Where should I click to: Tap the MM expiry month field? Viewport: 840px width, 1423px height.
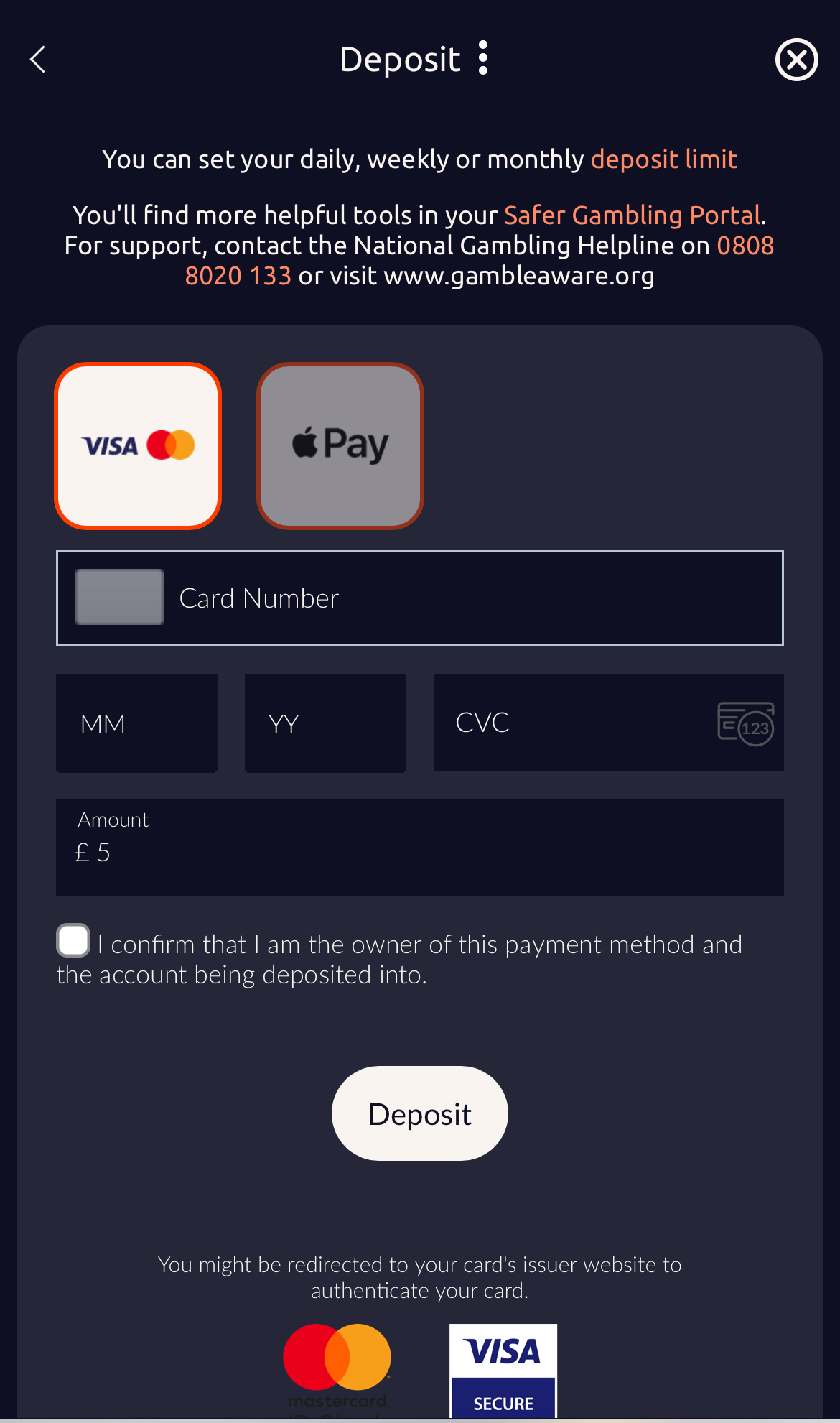coord(136,723)
